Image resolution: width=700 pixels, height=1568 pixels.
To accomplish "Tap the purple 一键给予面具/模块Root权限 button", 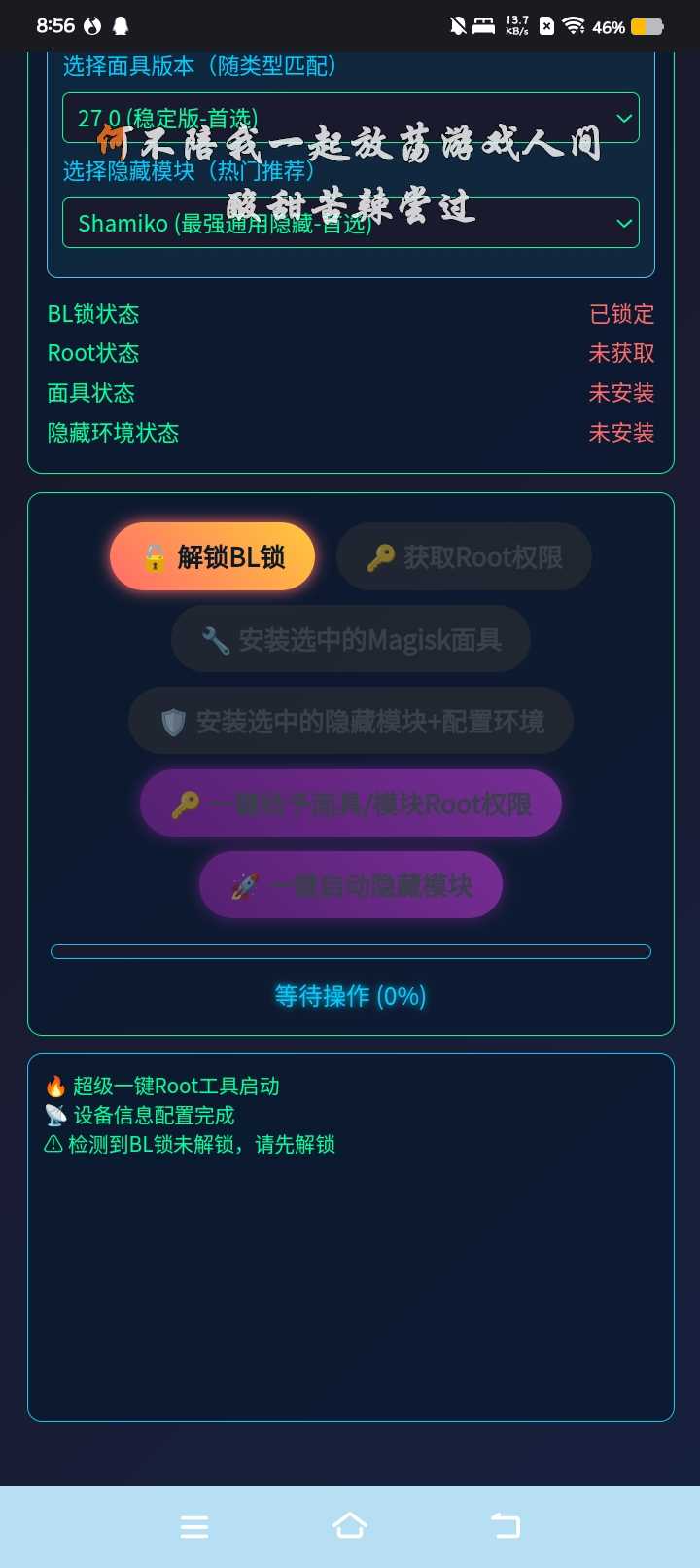I will click(351, 803).
